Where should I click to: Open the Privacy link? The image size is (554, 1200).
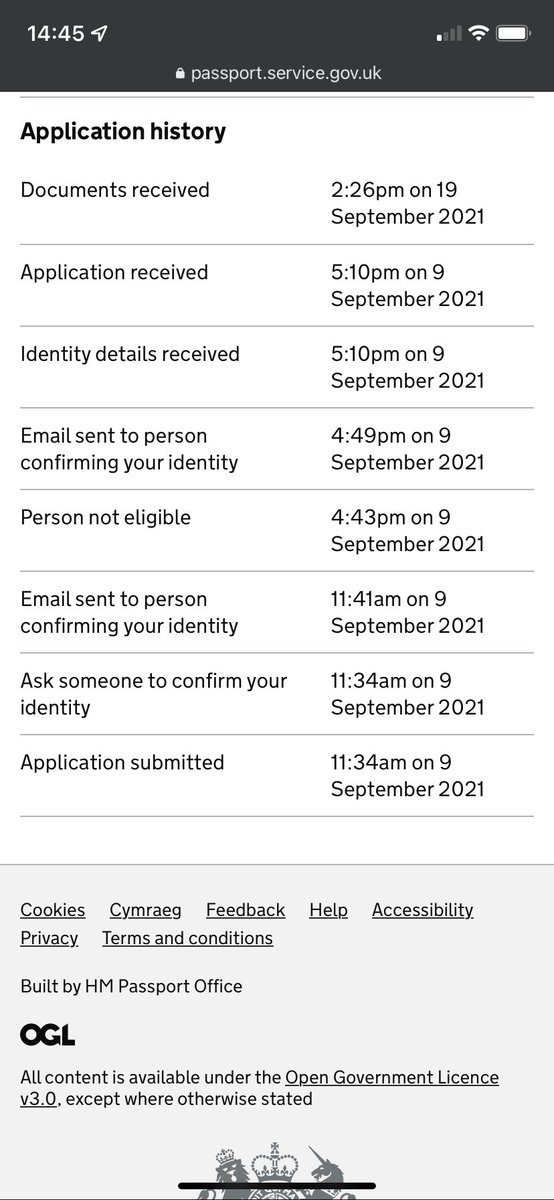(x=49, y=938)
